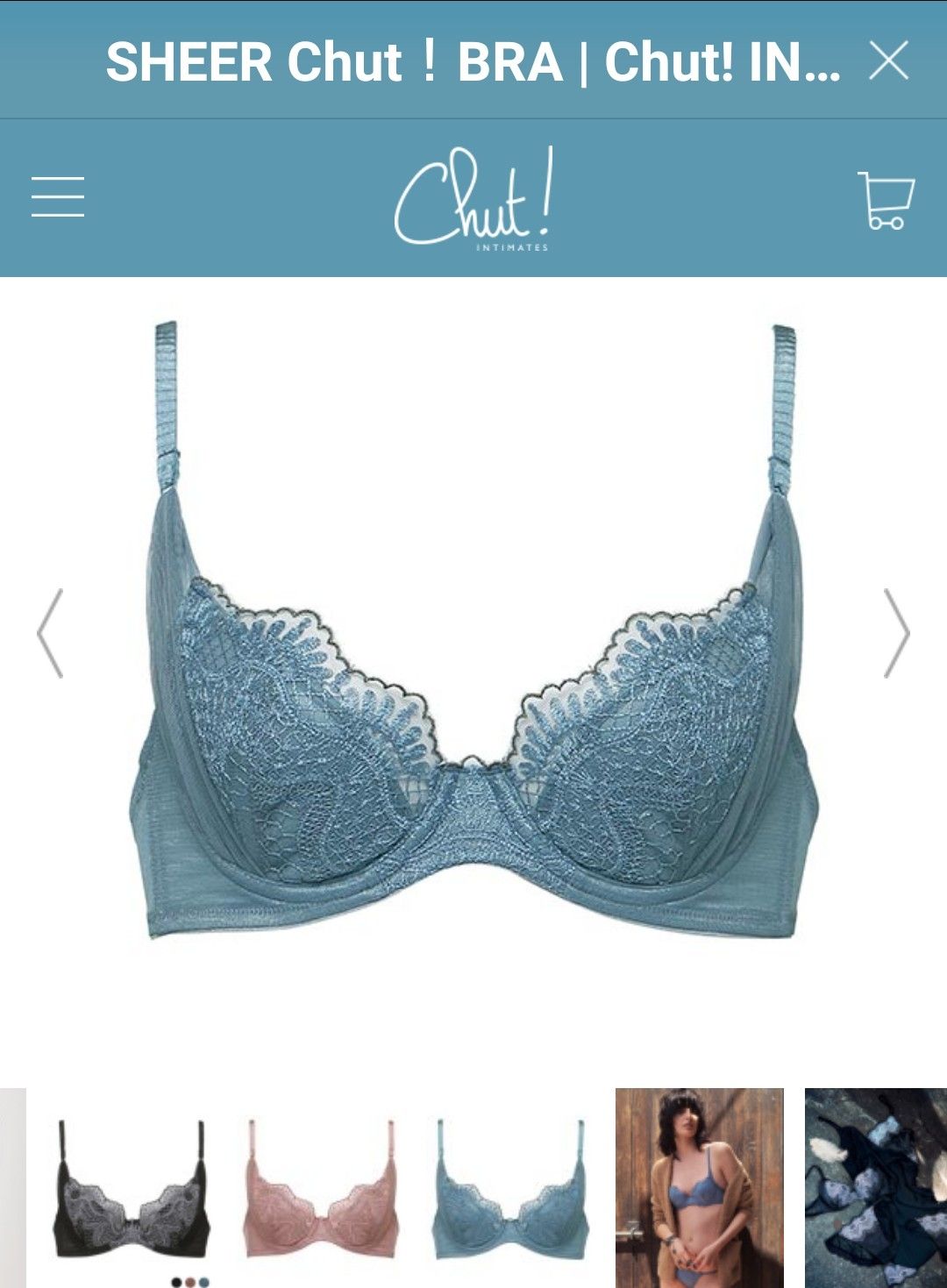Screen dimensions: 947x1288
Task: Show the previous product image
Action: [50, 633]
